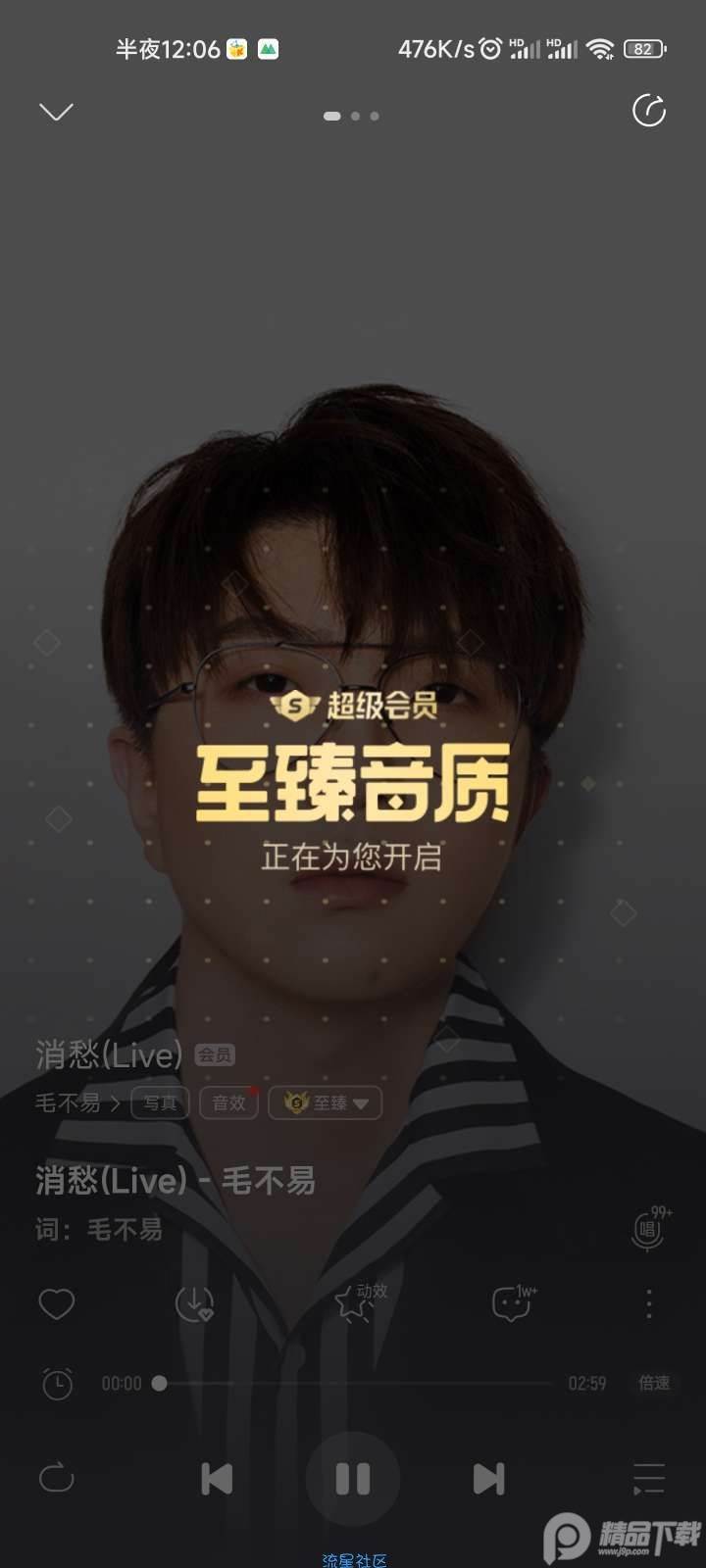Open the sleep timer alarm icon

click(x=56, y=1383)
